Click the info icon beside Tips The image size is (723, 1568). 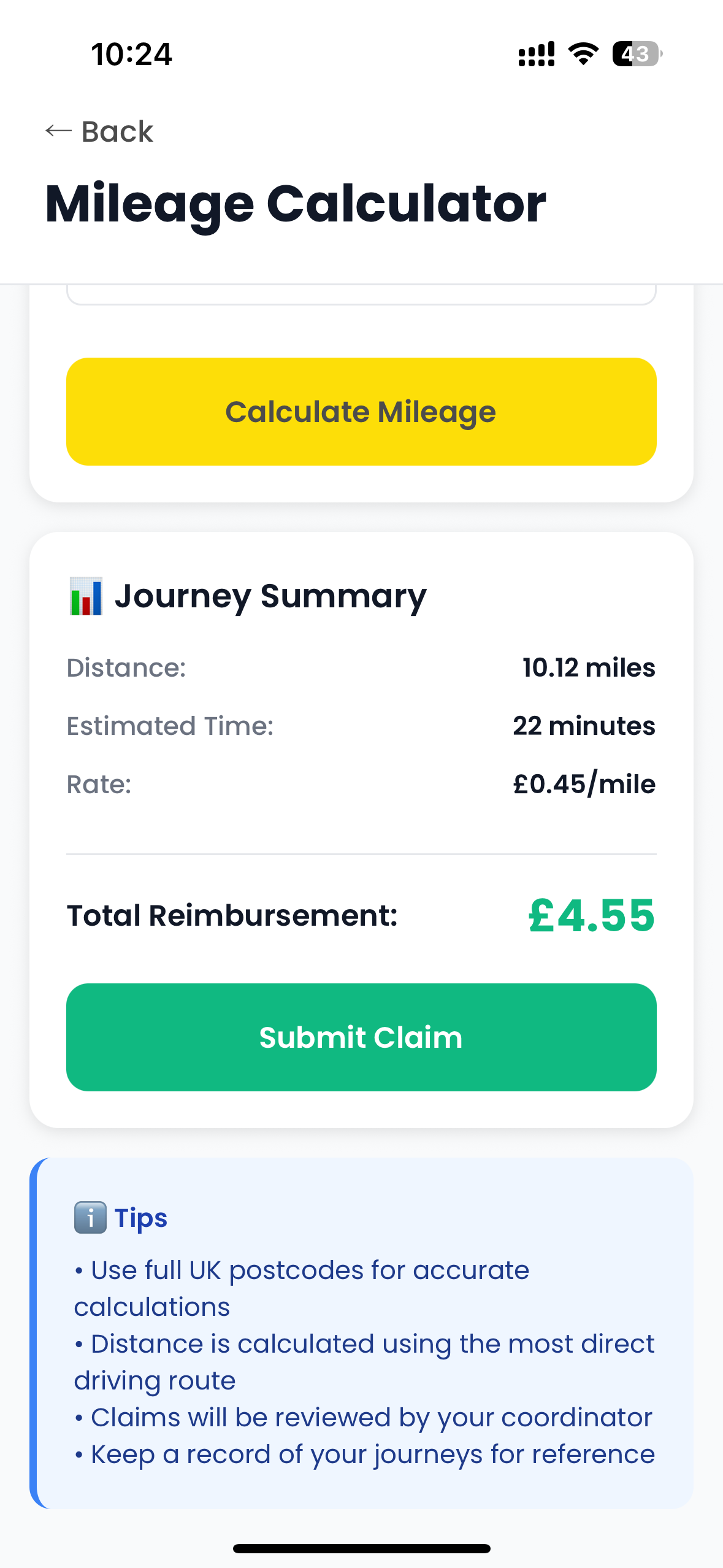[90, 1218]
